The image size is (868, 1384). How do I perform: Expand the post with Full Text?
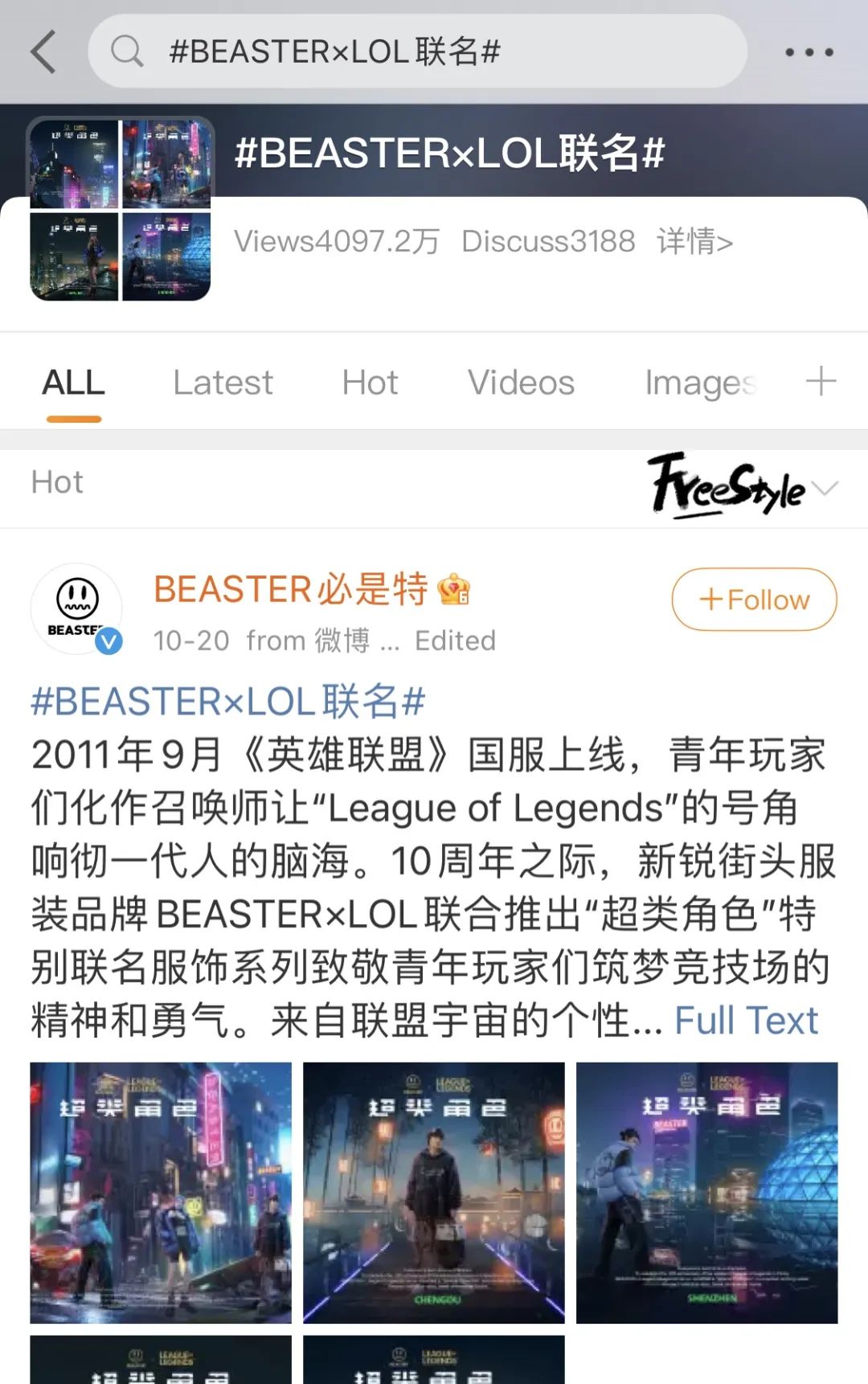point(746,1021)
